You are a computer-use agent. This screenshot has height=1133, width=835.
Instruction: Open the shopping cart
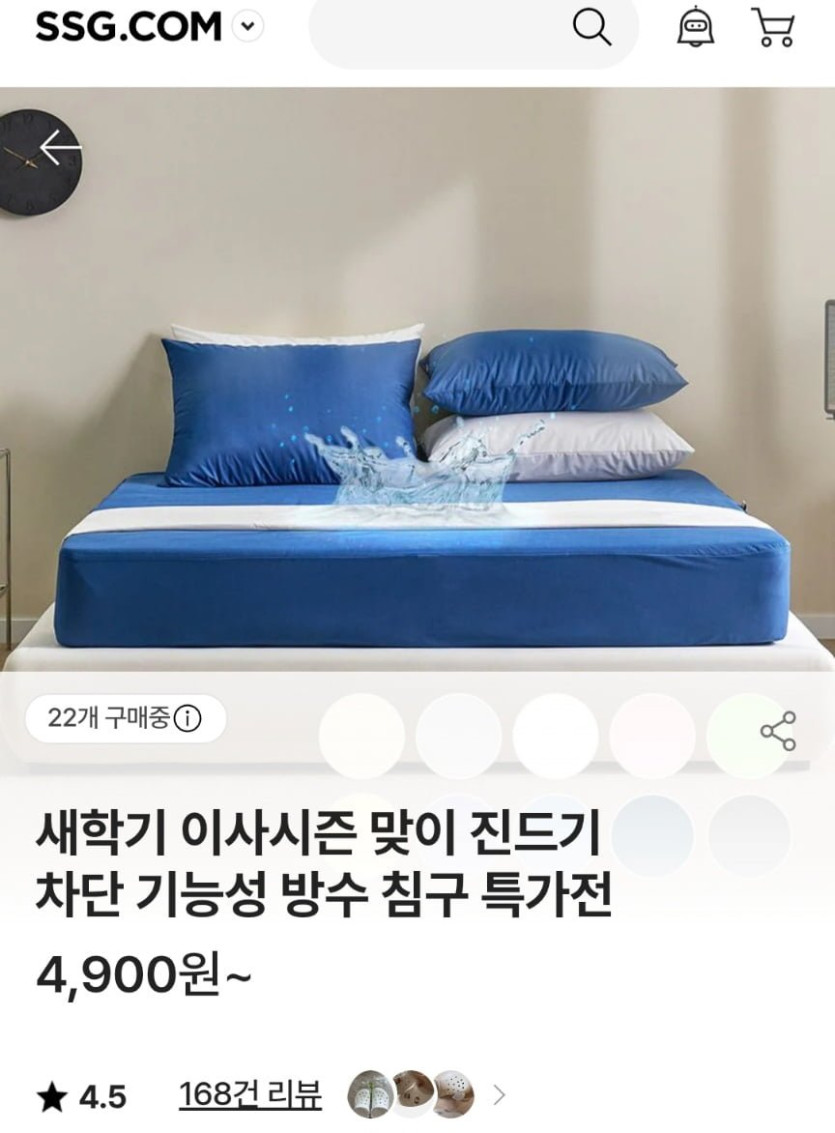773,27
